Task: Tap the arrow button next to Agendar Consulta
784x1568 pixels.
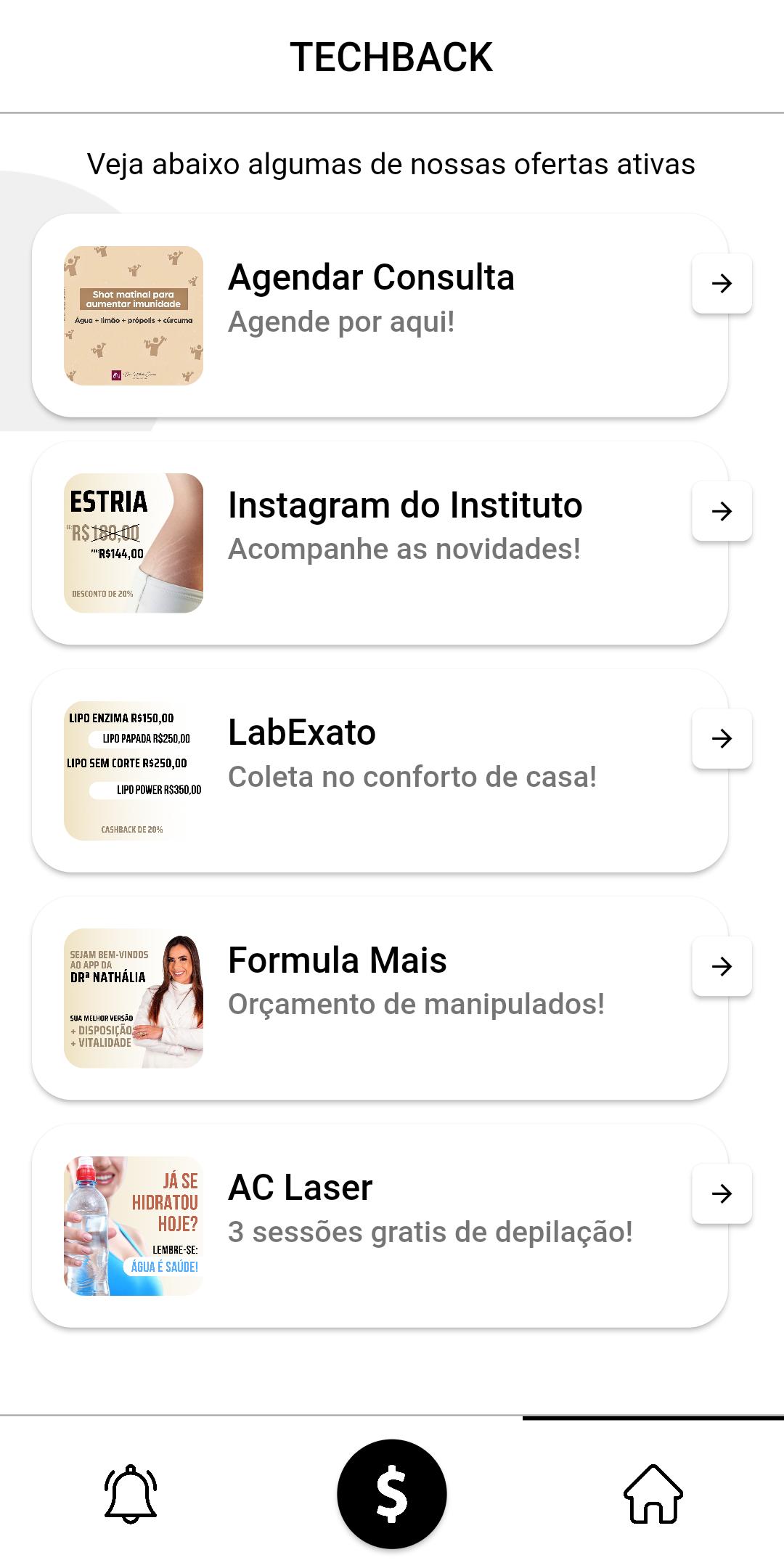Action: point(722,283)
